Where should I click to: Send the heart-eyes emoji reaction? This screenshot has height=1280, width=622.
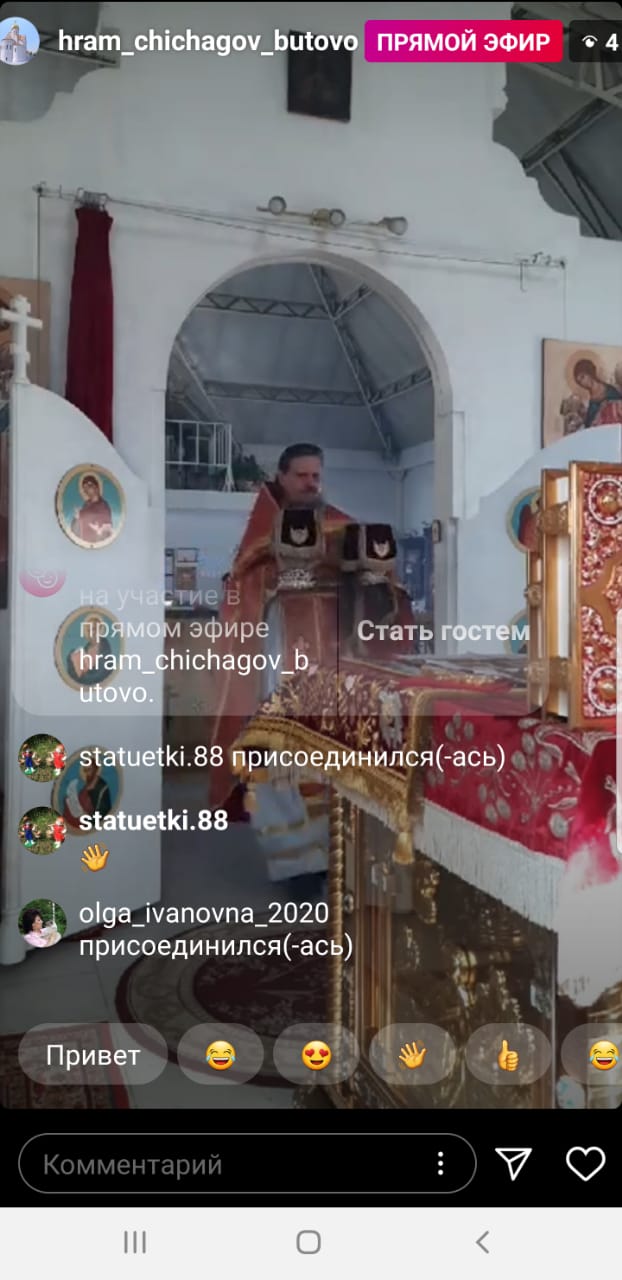[x=316, y=1055]
